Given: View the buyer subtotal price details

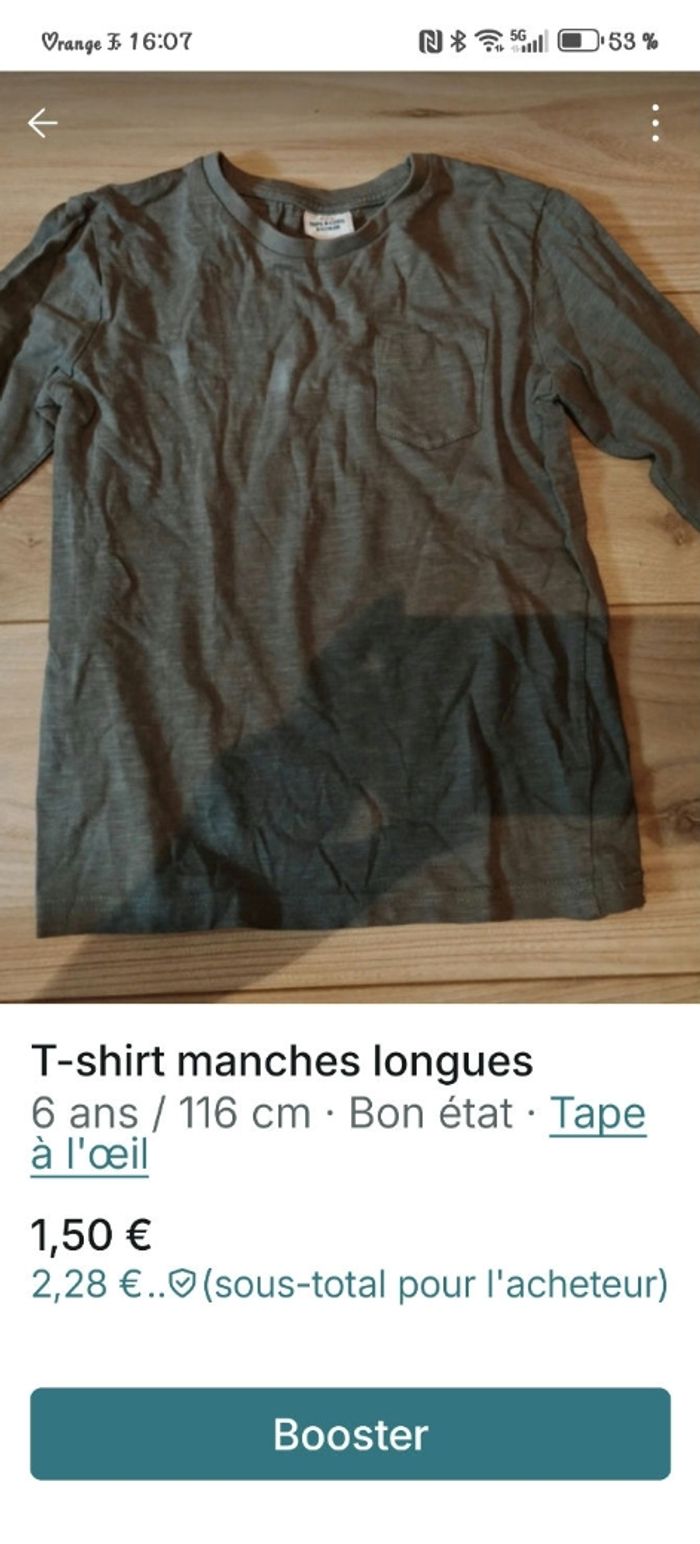Looking at the screenshot, I should 348,1284.
